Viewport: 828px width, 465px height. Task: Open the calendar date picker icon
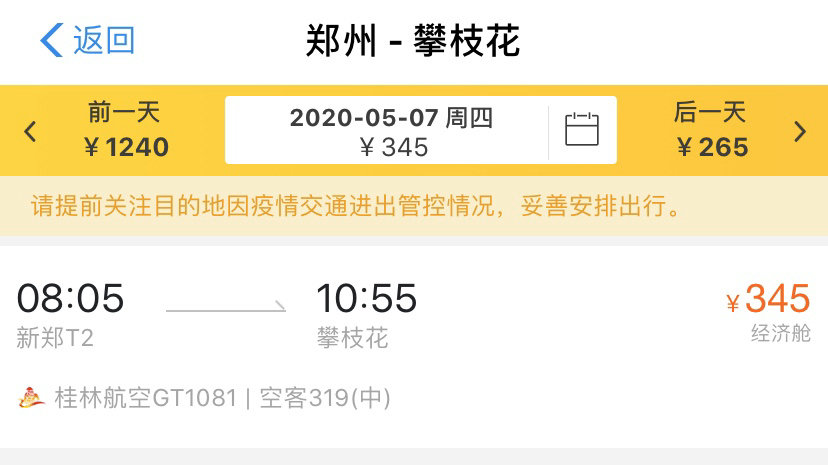point(582,130)
